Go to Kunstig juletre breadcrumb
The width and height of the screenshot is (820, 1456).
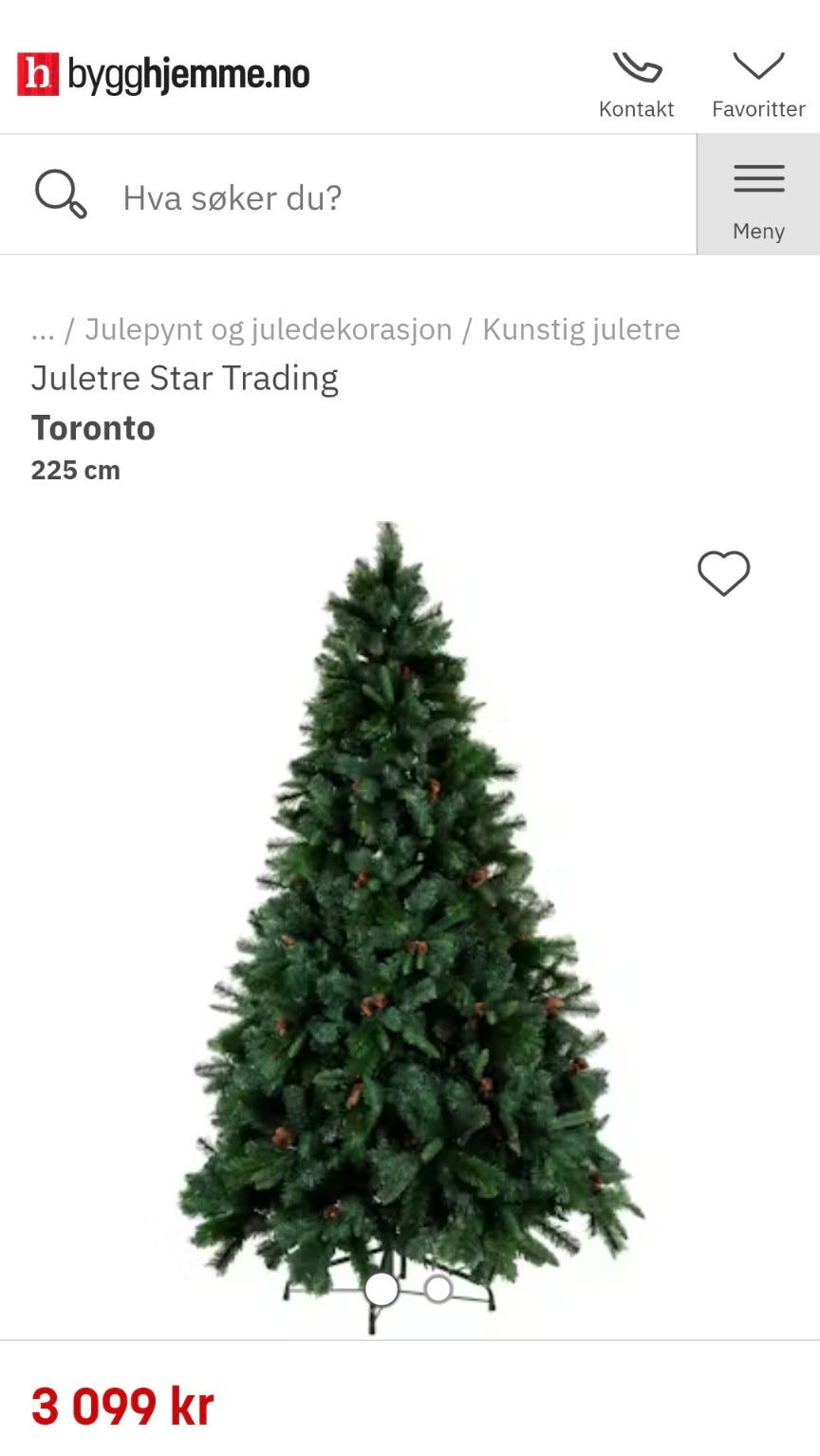[x=581, y=329]
